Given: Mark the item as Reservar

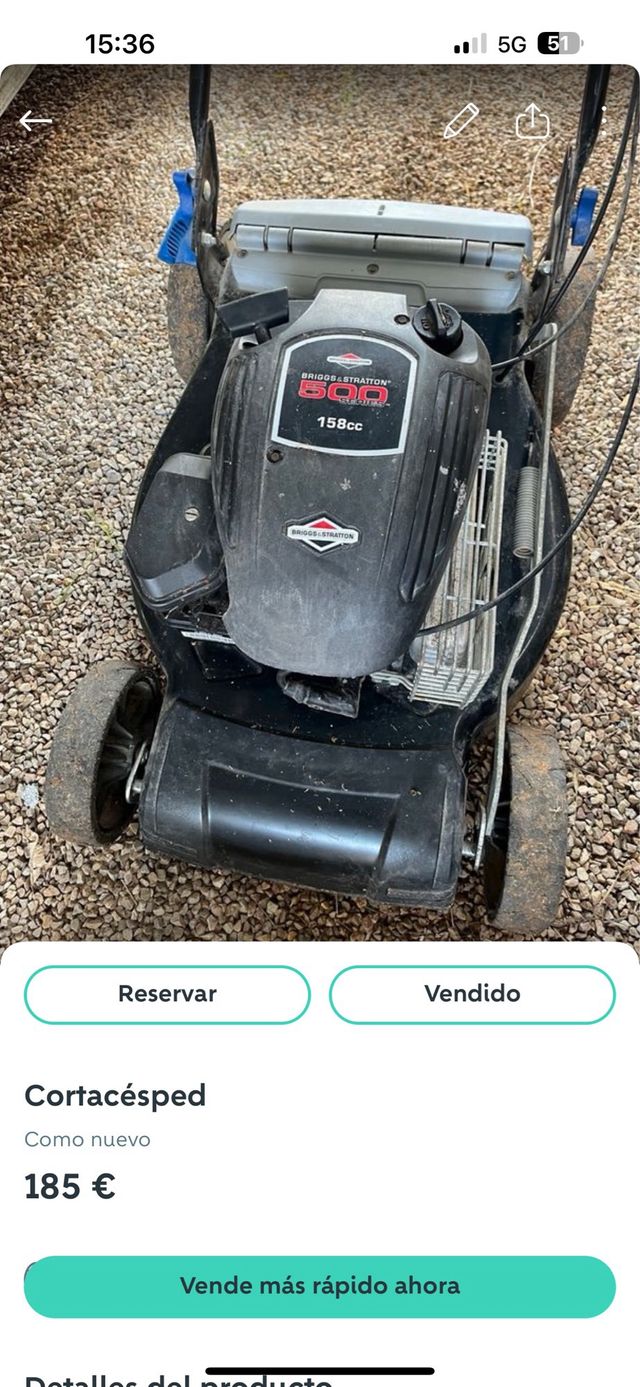Looking at the screenshot, I should [167, 994].
